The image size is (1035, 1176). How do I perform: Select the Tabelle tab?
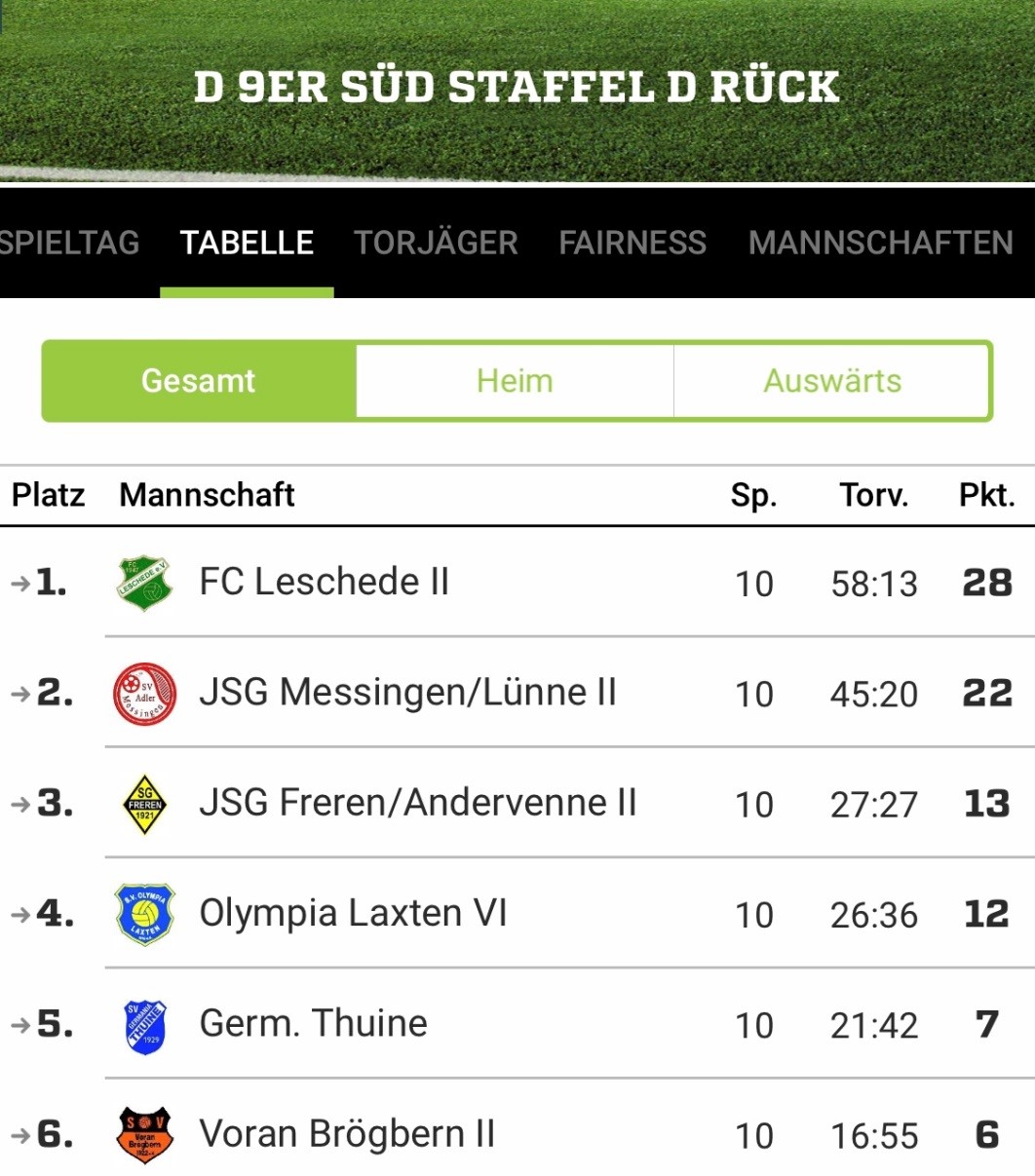click(247, 243)
